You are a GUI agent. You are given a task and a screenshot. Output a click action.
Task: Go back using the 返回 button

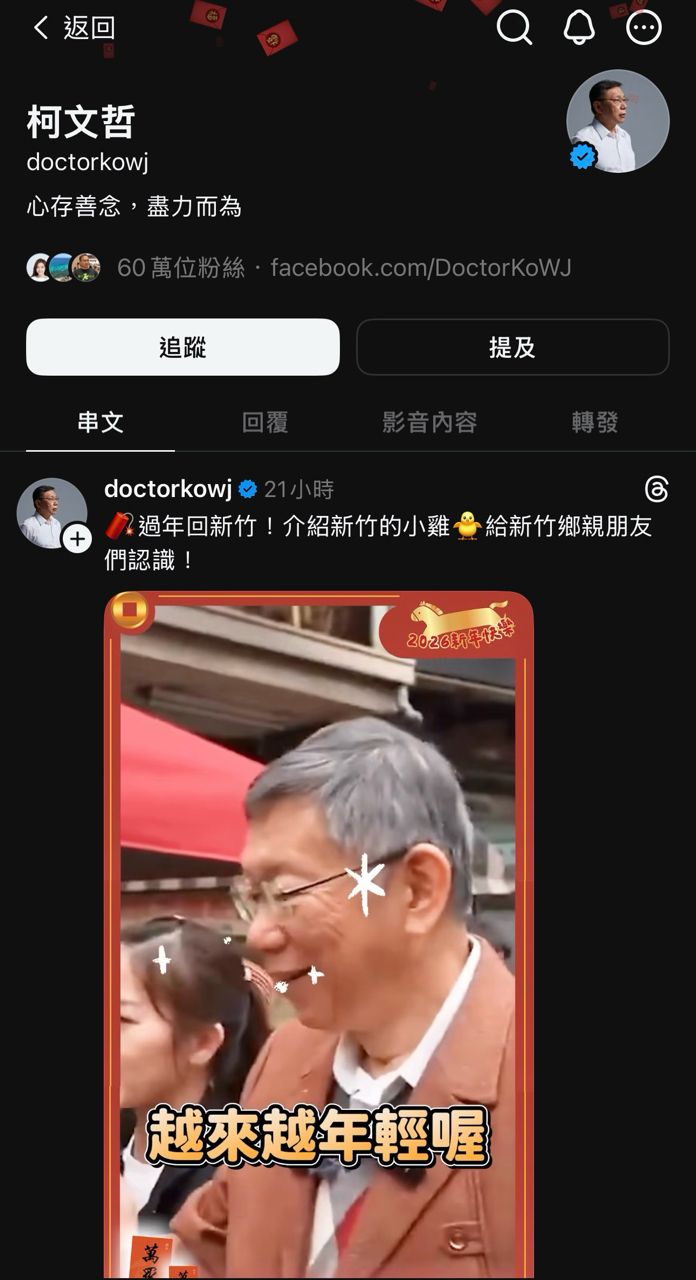74,28
